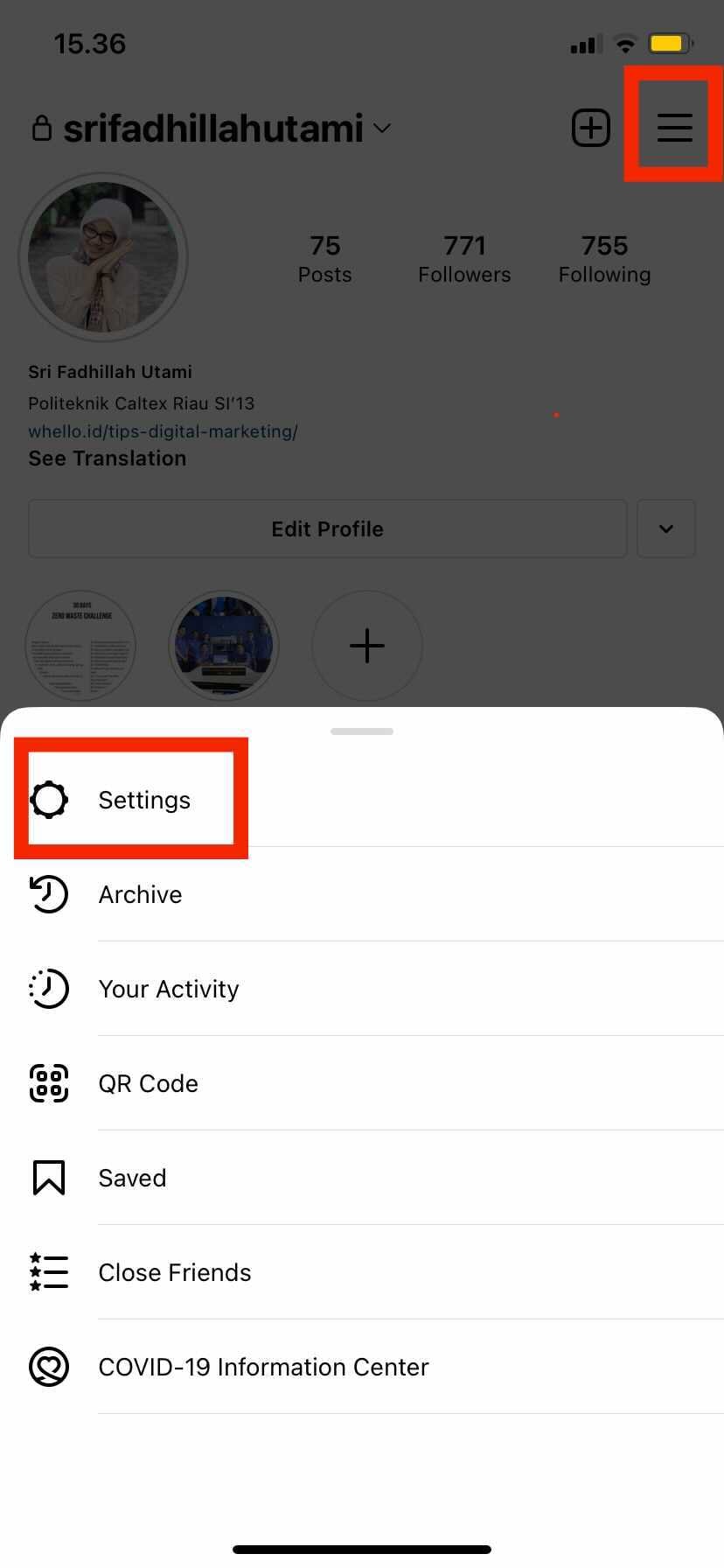Tap the create new post plus icon
Screen dimensions: 724x1568
[591, 128]
